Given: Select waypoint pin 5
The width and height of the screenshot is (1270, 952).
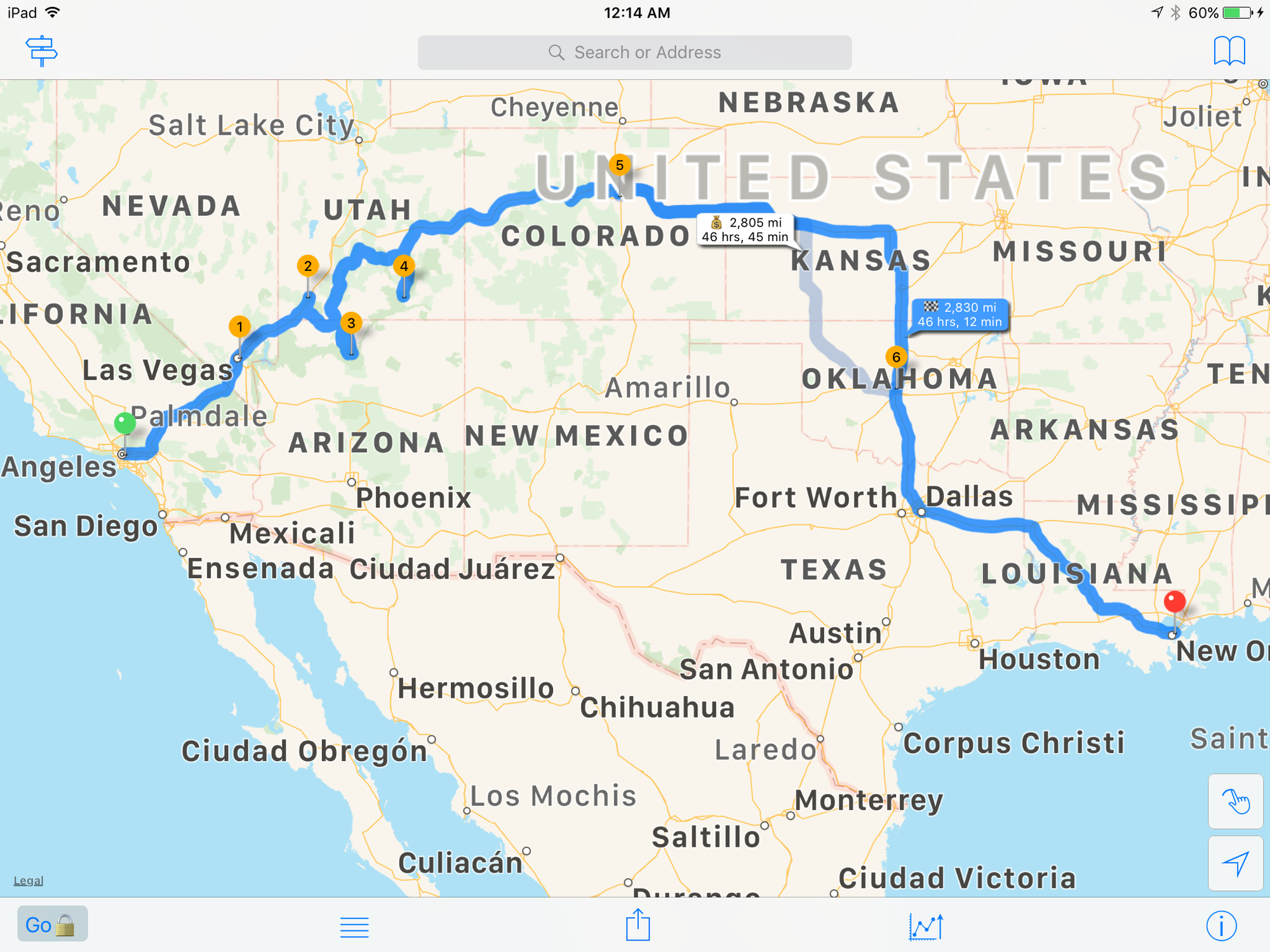Looking at the screenshot, I should coord(619,166).
